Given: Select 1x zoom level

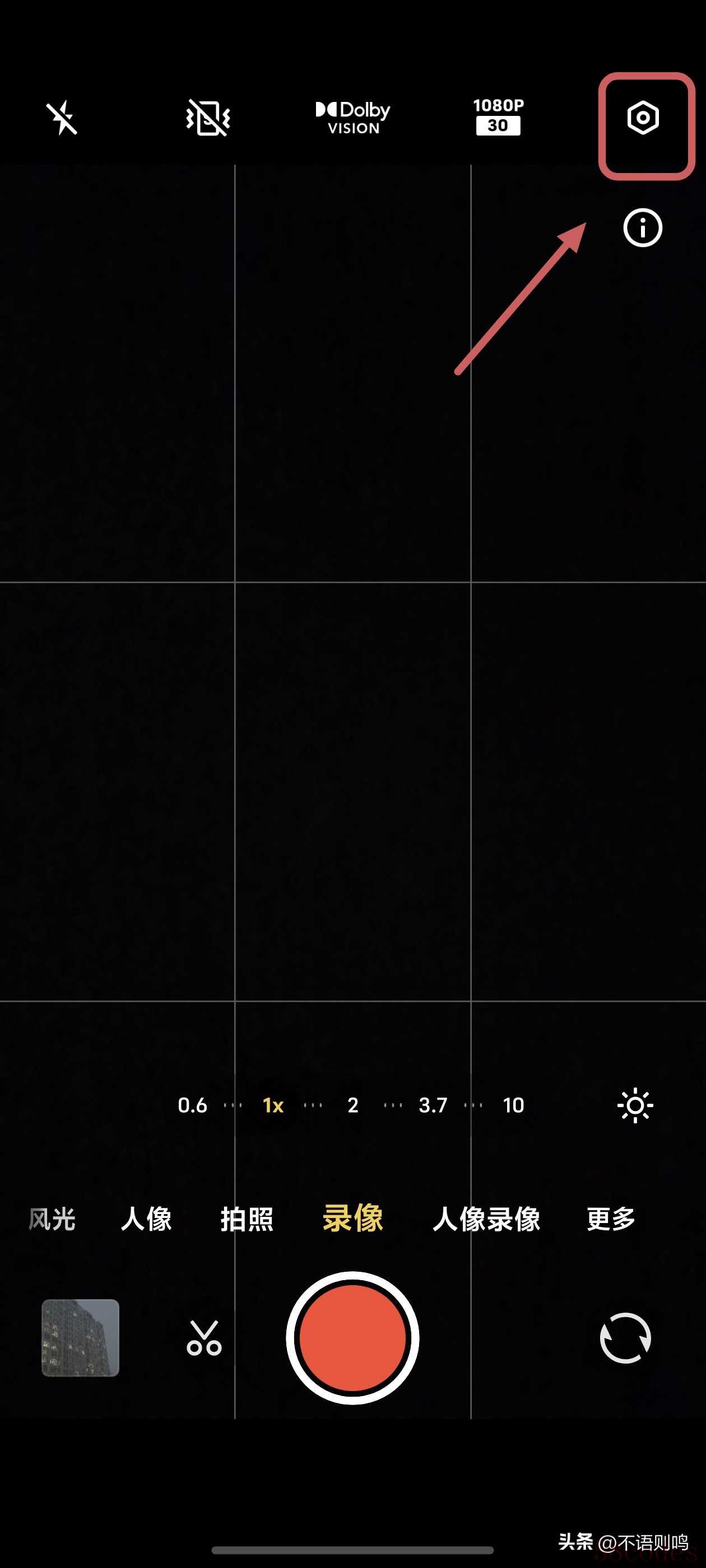Looking at the screenshot, I should 273,1105.
